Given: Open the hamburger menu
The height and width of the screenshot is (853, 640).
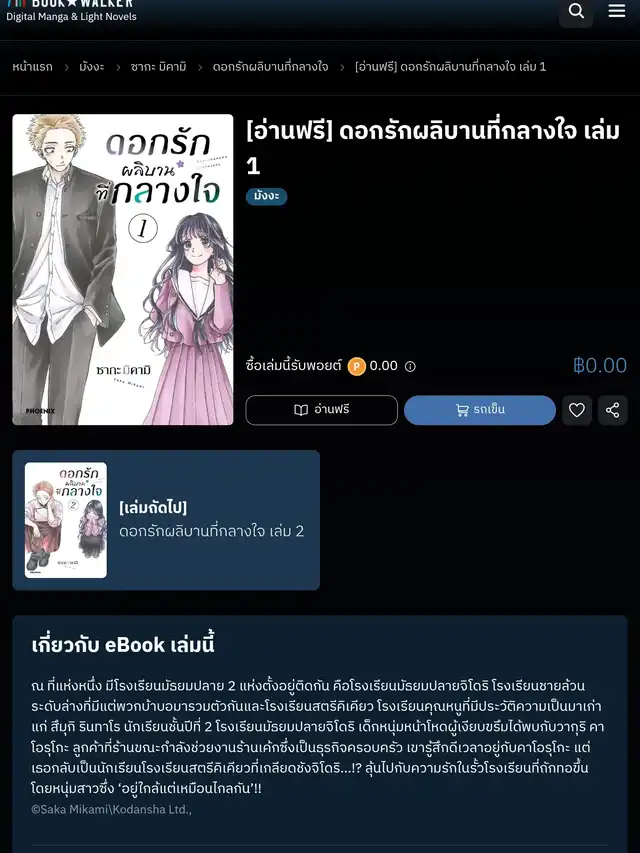Looking at the screenshot, I should (x=616, y=11).
